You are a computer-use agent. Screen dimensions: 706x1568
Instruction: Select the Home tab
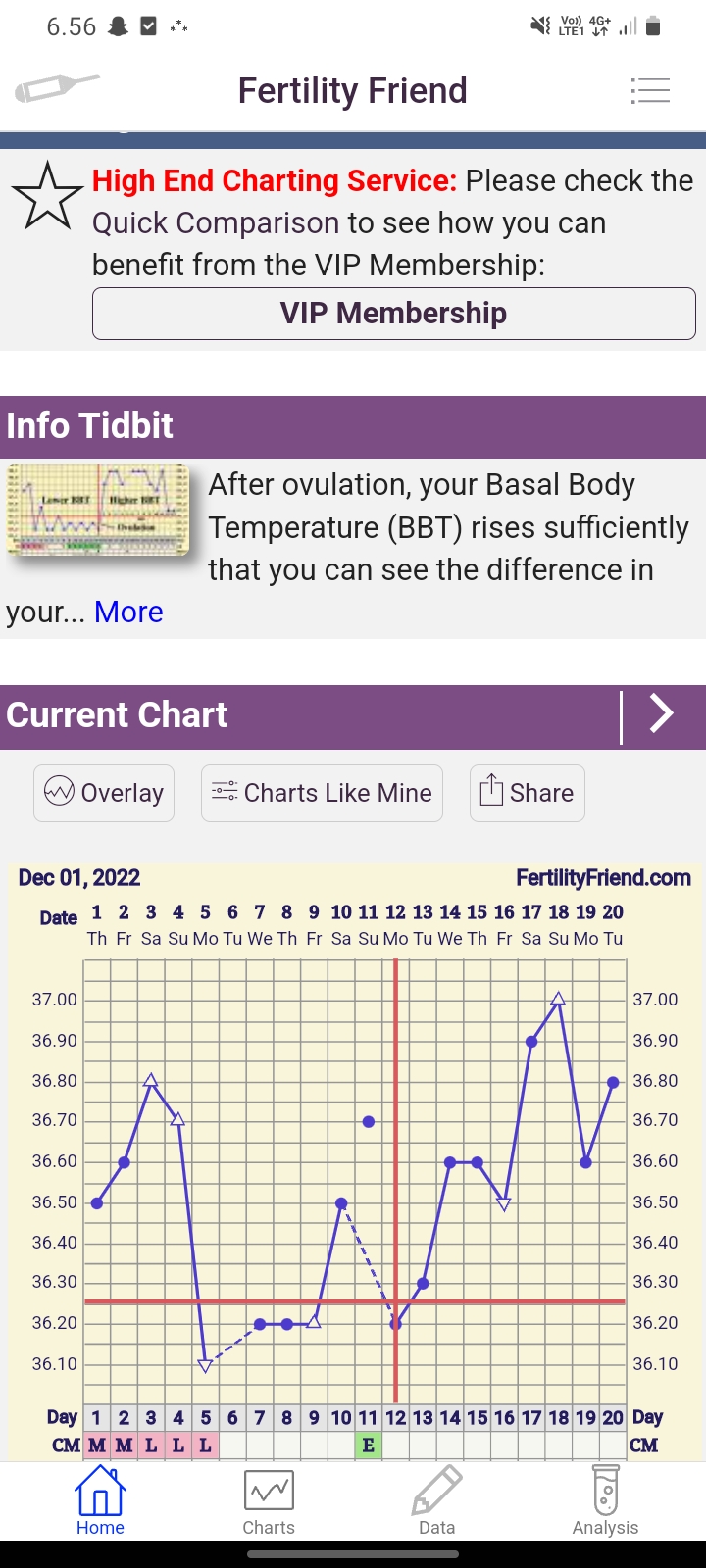(100, 1501)
